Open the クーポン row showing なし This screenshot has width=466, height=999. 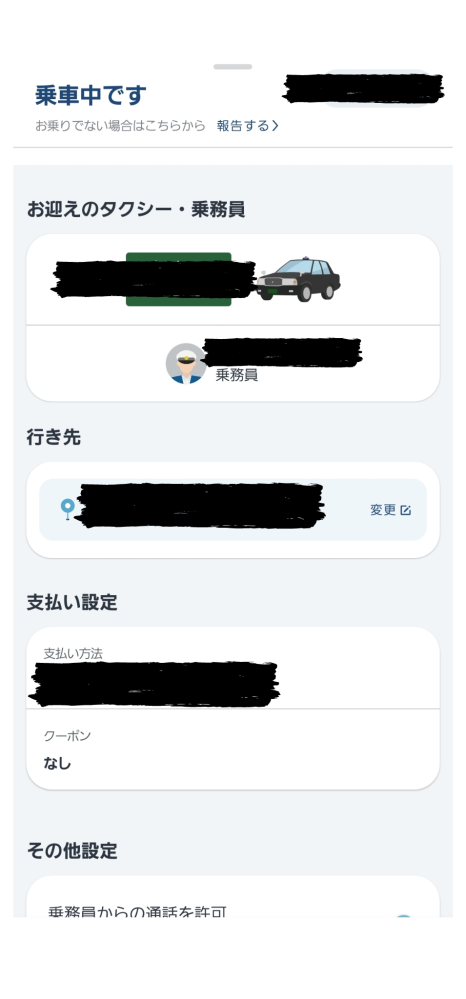233,749
